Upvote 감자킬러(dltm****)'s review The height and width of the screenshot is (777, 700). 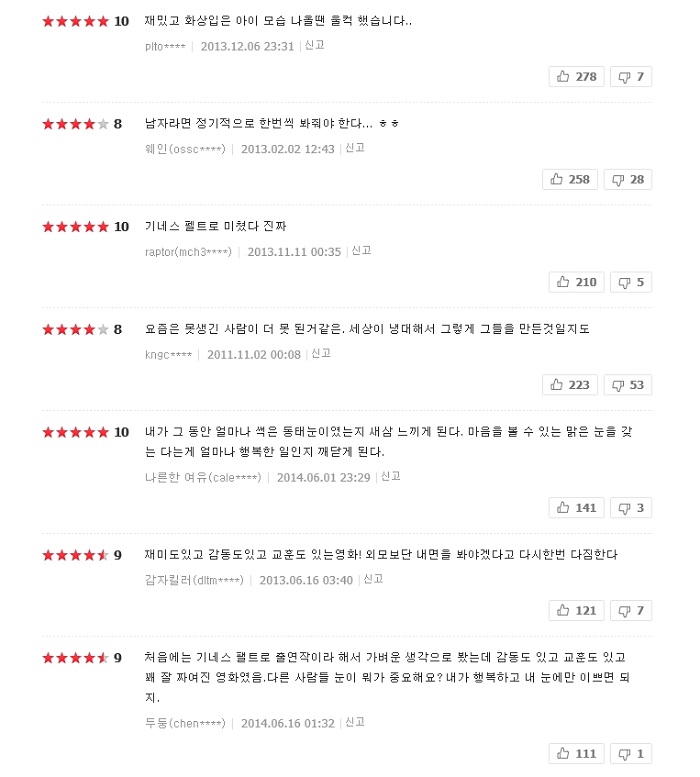(576, 610)
